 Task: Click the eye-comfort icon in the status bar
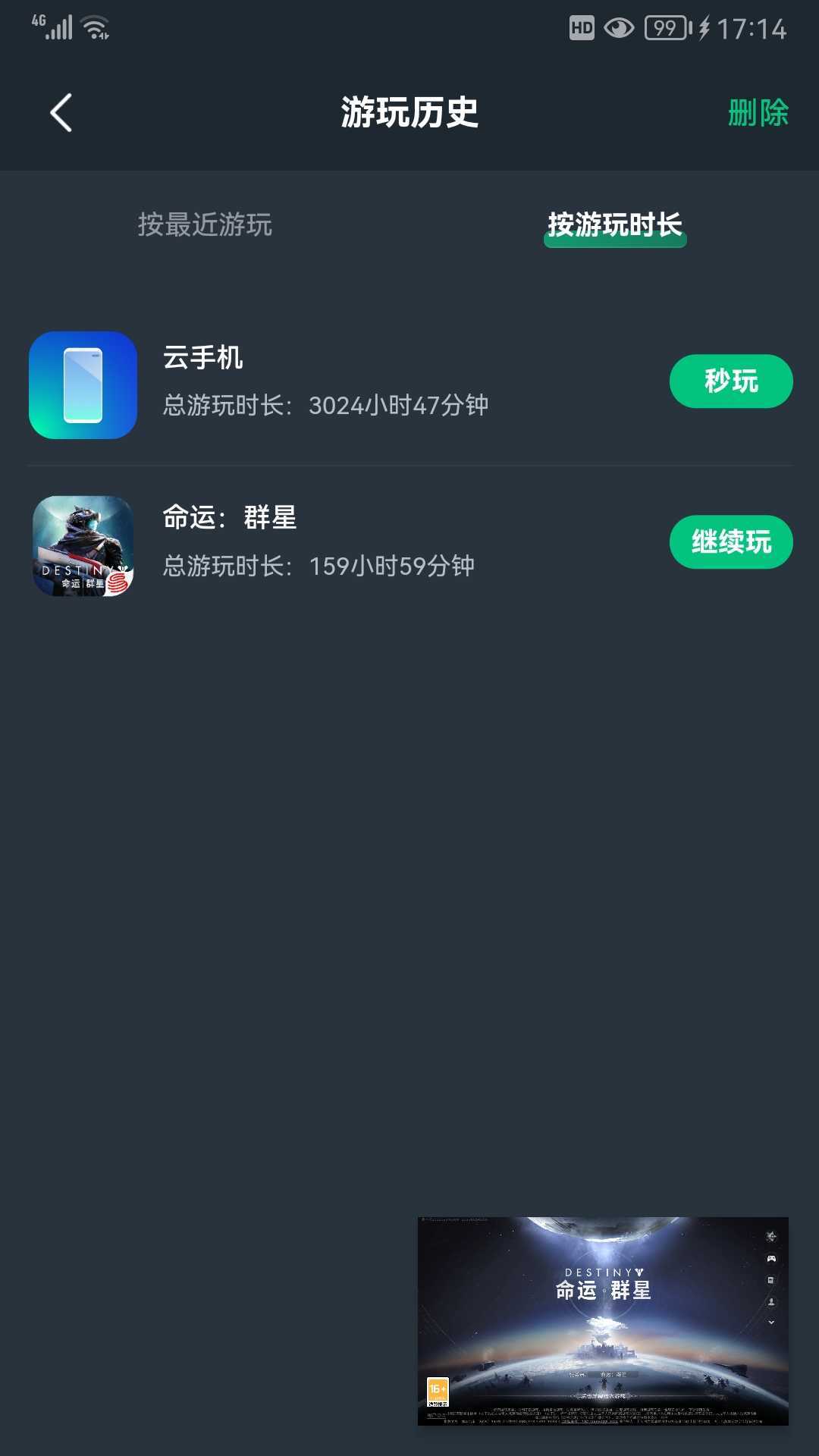[x=618, y=28]
